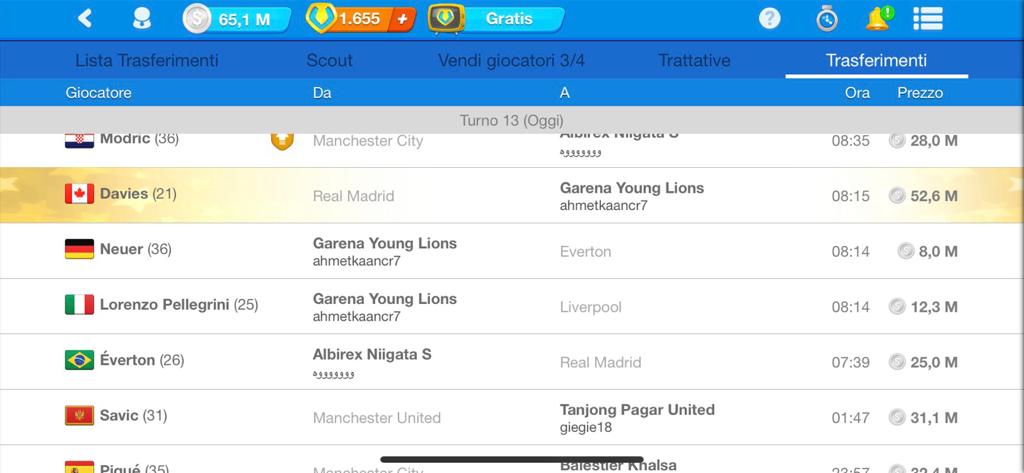Tap the Gratis free rewards TV button
The height and width of the screenshot is (473, 1024).
tap(497, 18)
